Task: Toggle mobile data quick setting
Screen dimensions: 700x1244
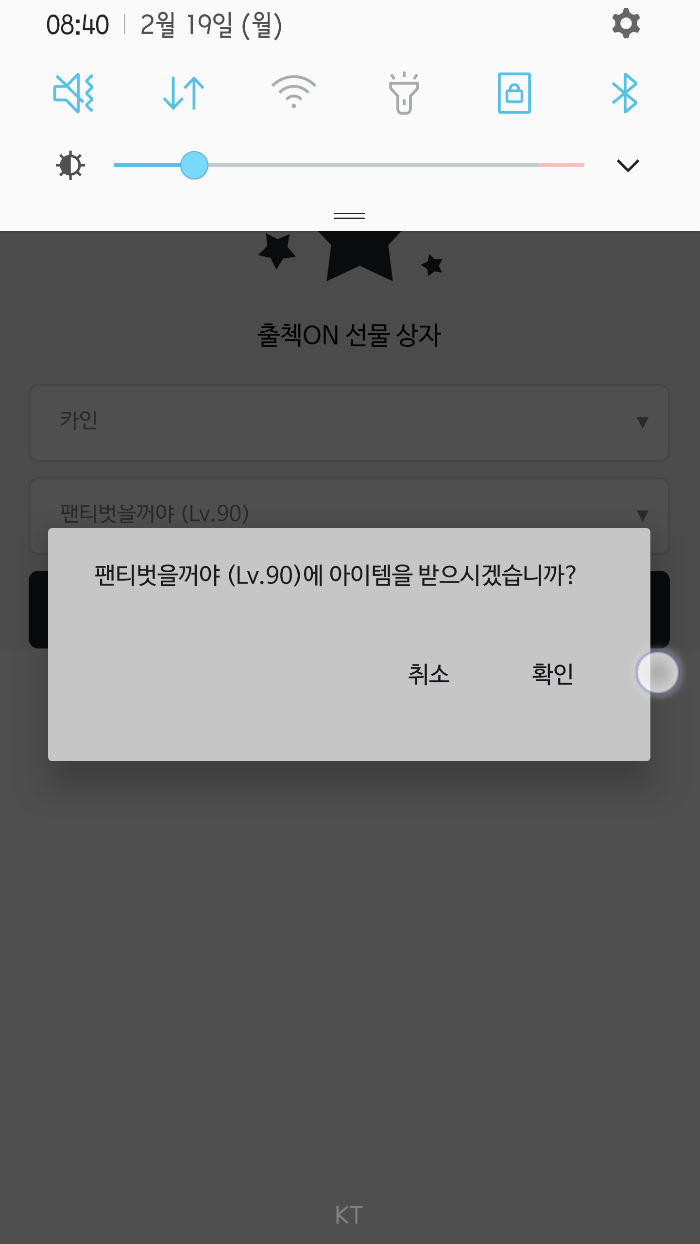Action: (183, 93)
